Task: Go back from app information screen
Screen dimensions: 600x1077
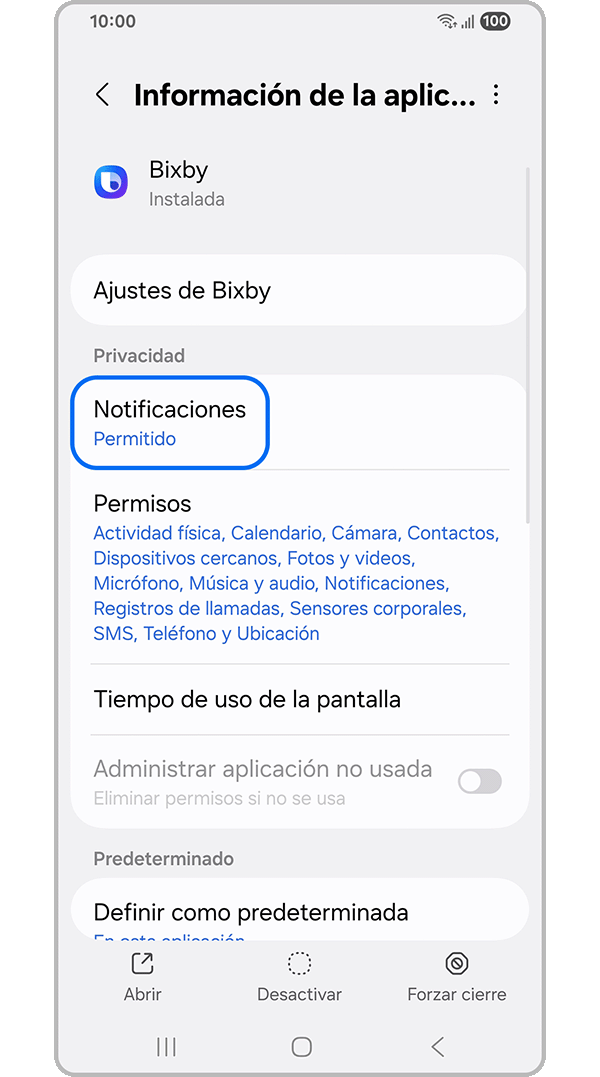Action: click(102, 95)
